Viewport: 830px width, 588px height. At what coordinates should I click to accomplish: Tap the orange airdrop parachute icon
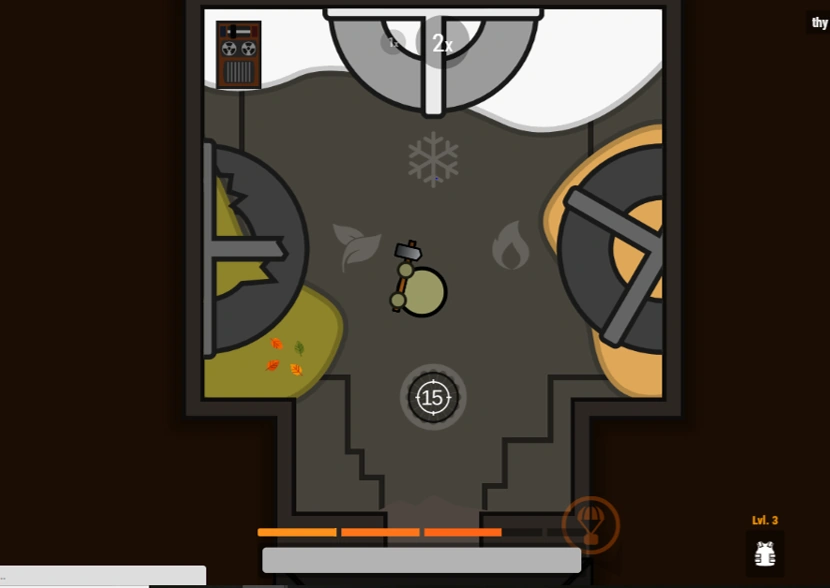(590, 525)
